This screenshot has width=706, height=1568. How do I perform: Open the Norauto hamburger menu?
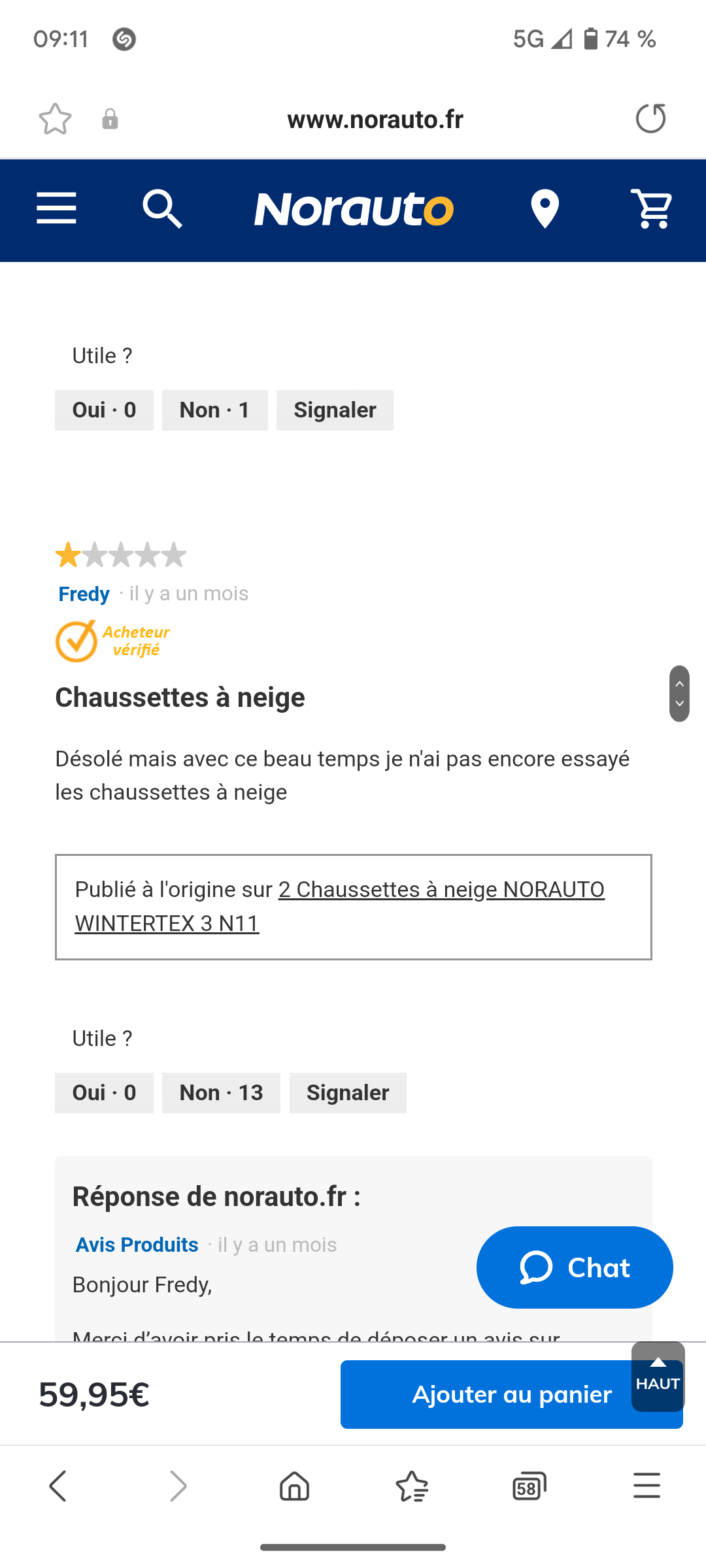pos(56,208)
